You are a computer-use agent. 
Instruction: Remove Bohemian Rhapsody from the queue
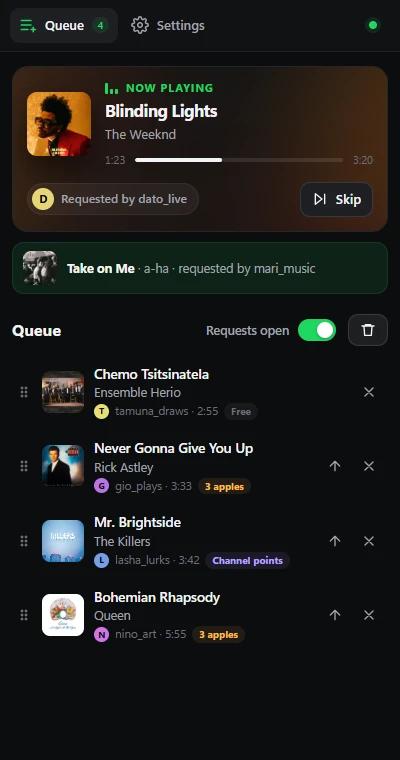coord(369,615)
